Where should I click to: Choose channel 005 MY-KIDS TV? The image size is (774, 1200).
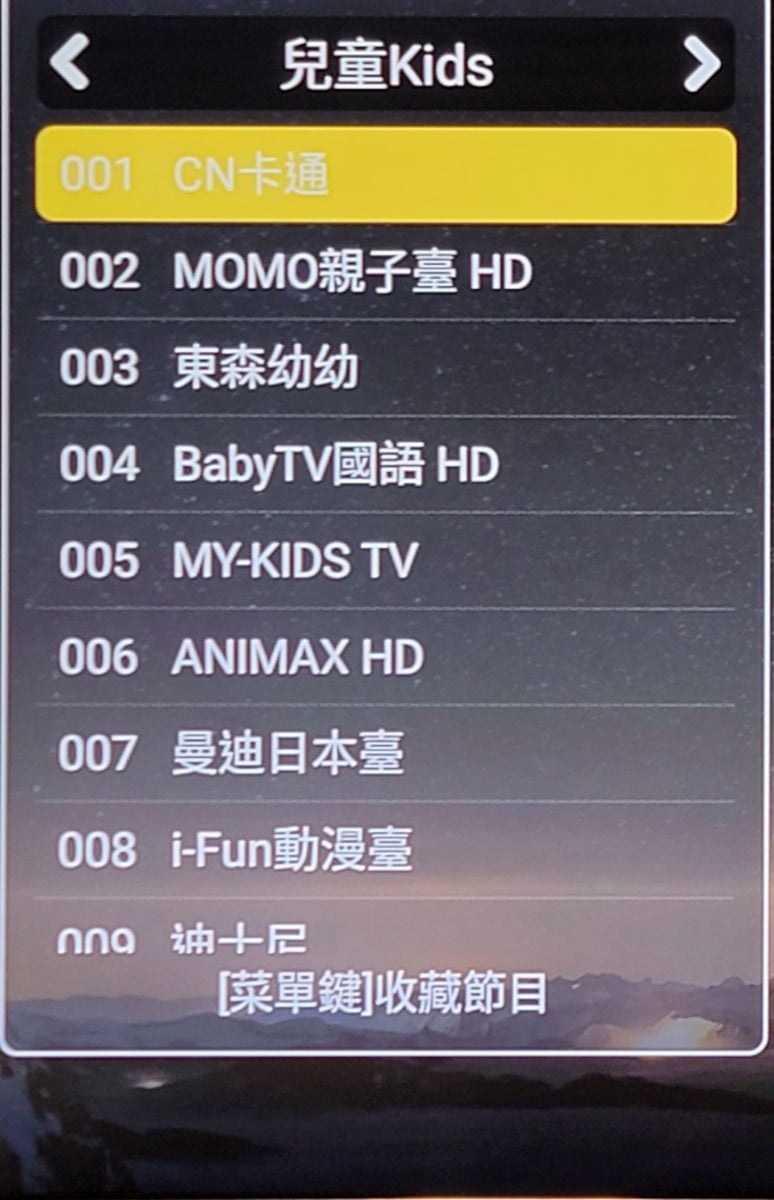[385, 560]
